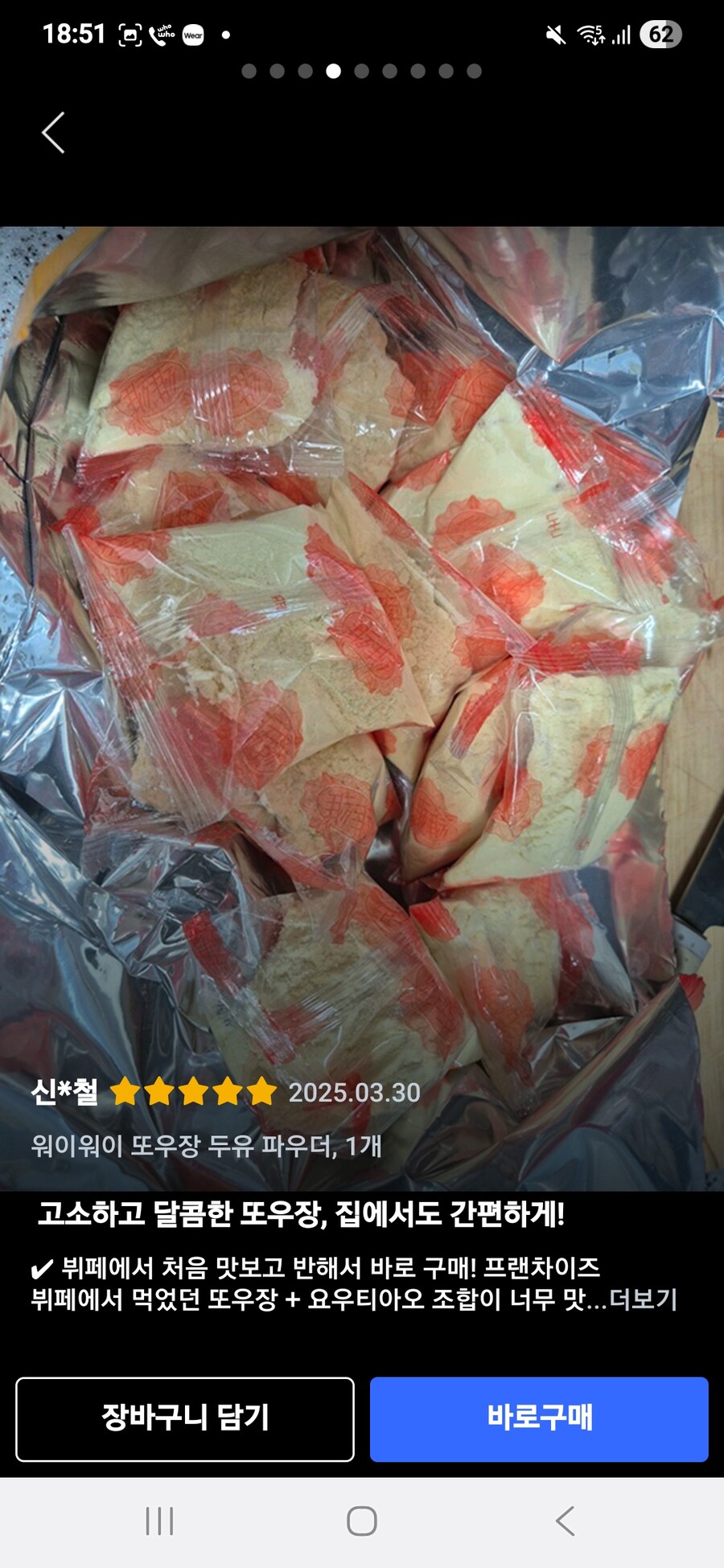Open the screenshot capture icon in the status bar
The height and width of the screenshot is (1568, 724).
coord(129,35)
